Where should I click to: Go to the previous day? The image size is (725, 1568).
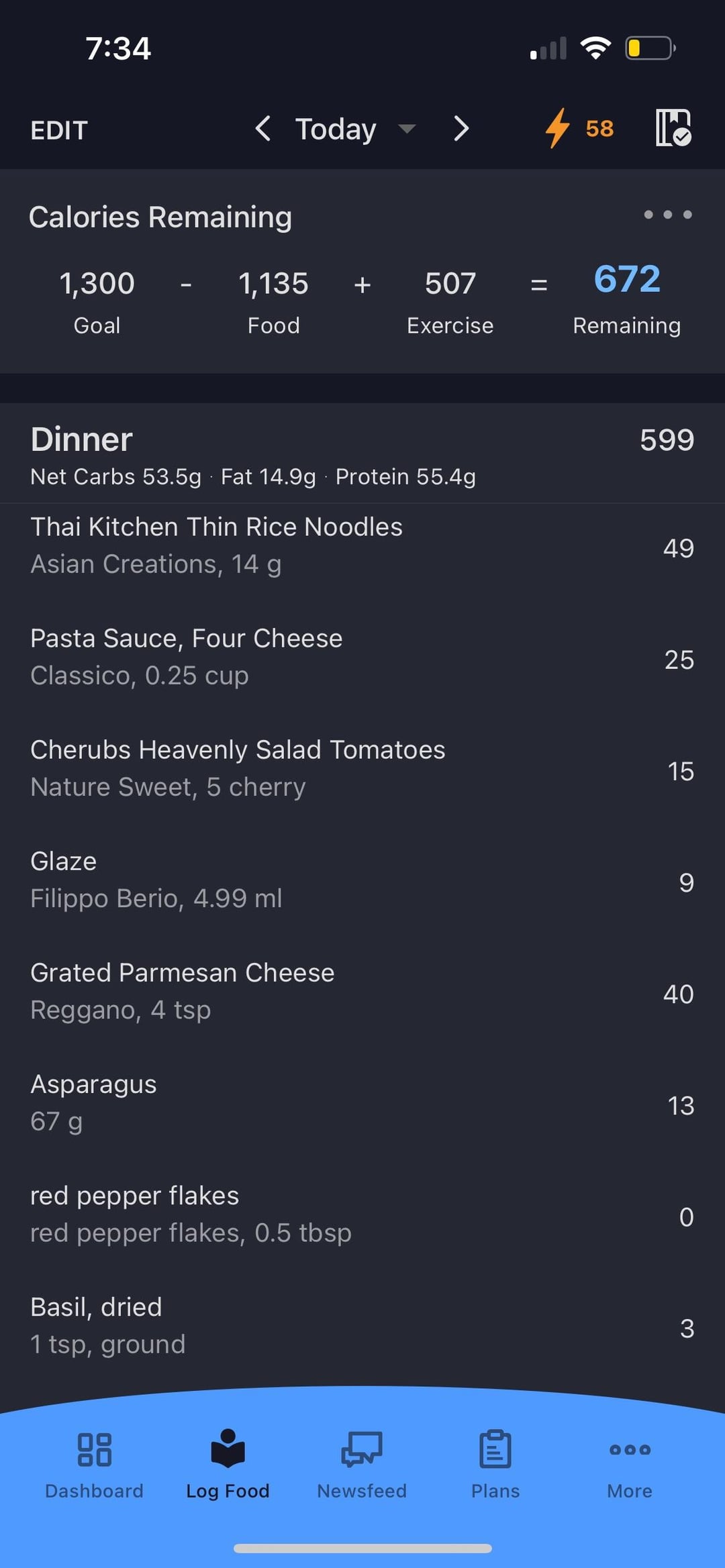pyautogui.click(x=263, y=128)
